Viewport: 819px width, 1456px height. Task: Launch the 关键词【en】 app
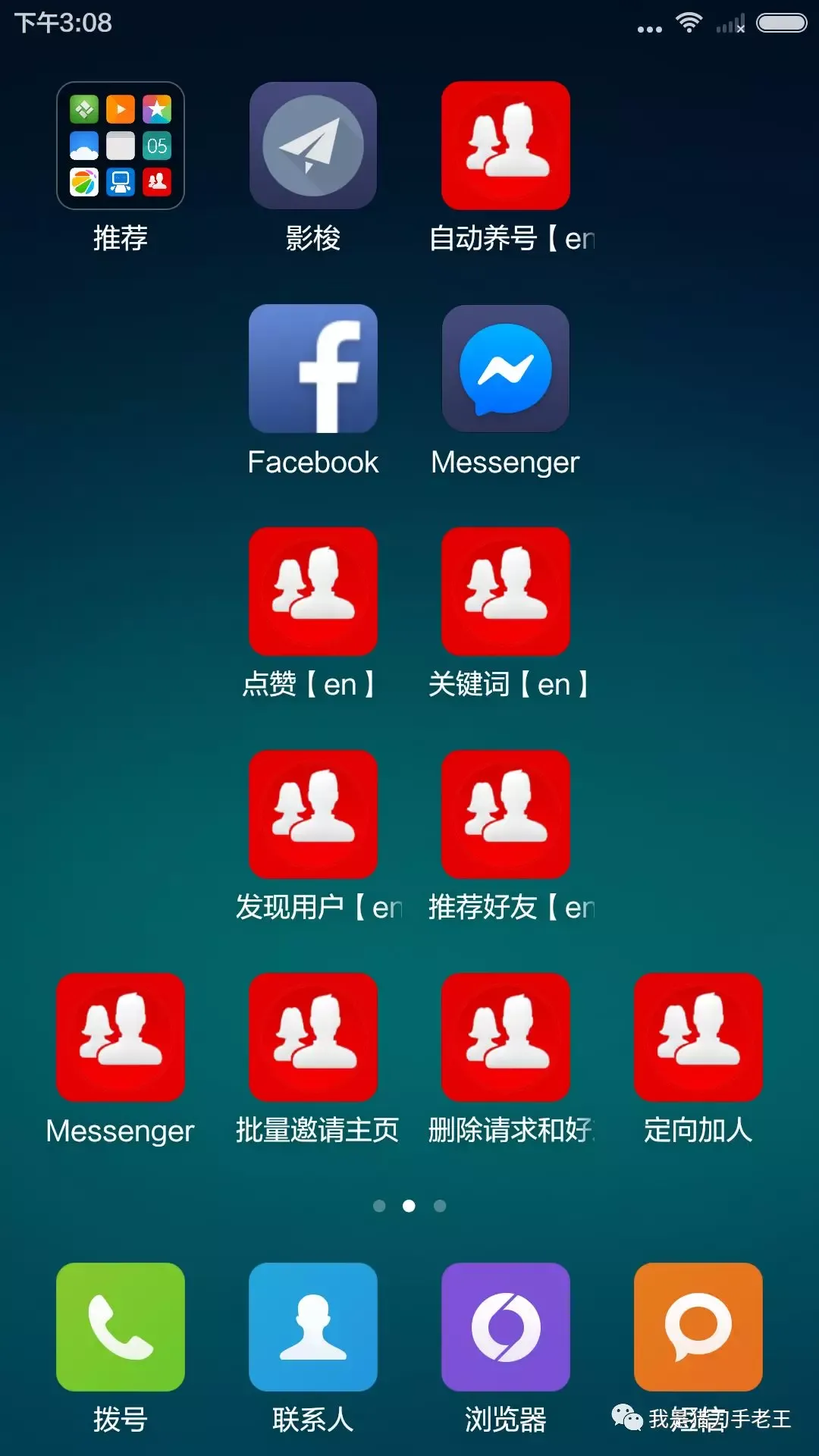pos(506,591)
